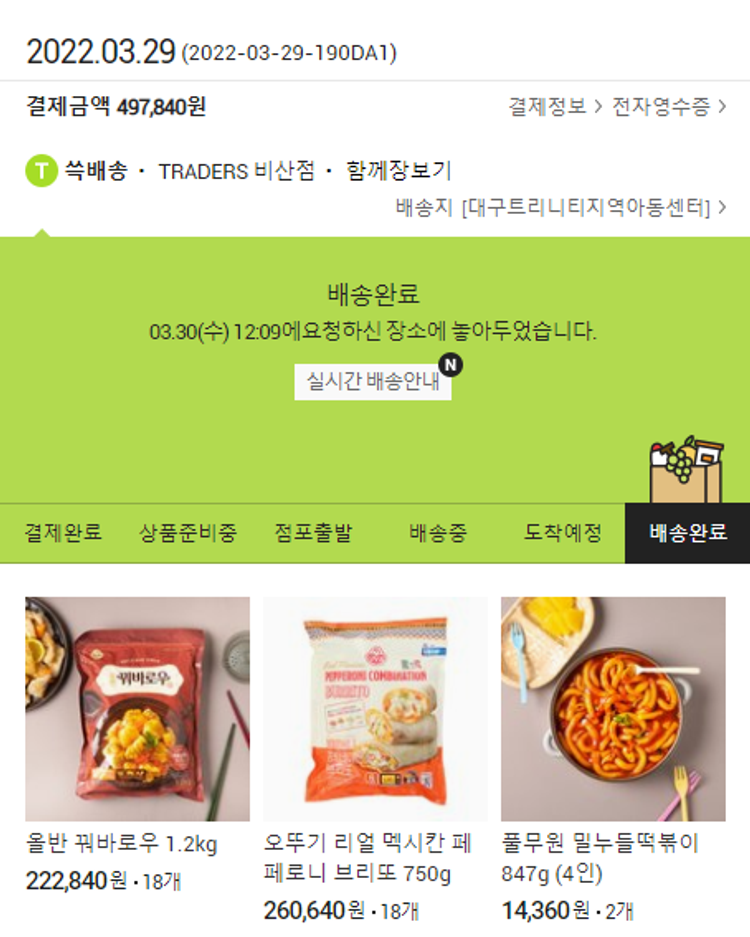Open 배송지 대구트리니티지역아동센터 details
This screenshot has width=750, height=937.
(x=561, y=208)
